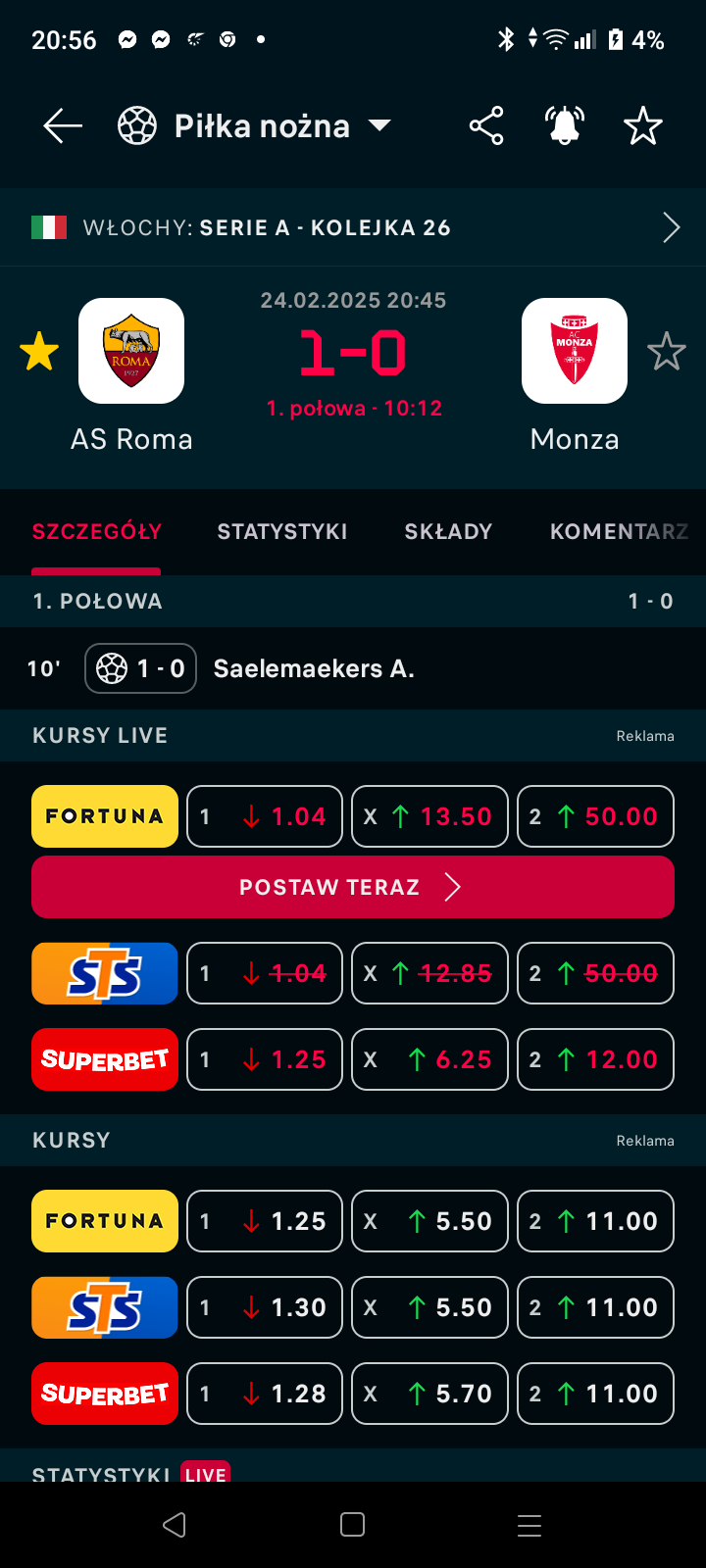Screen dimensions: 706x1568
Task: Tap the Postaw teraz button
Action: (353, 887)
